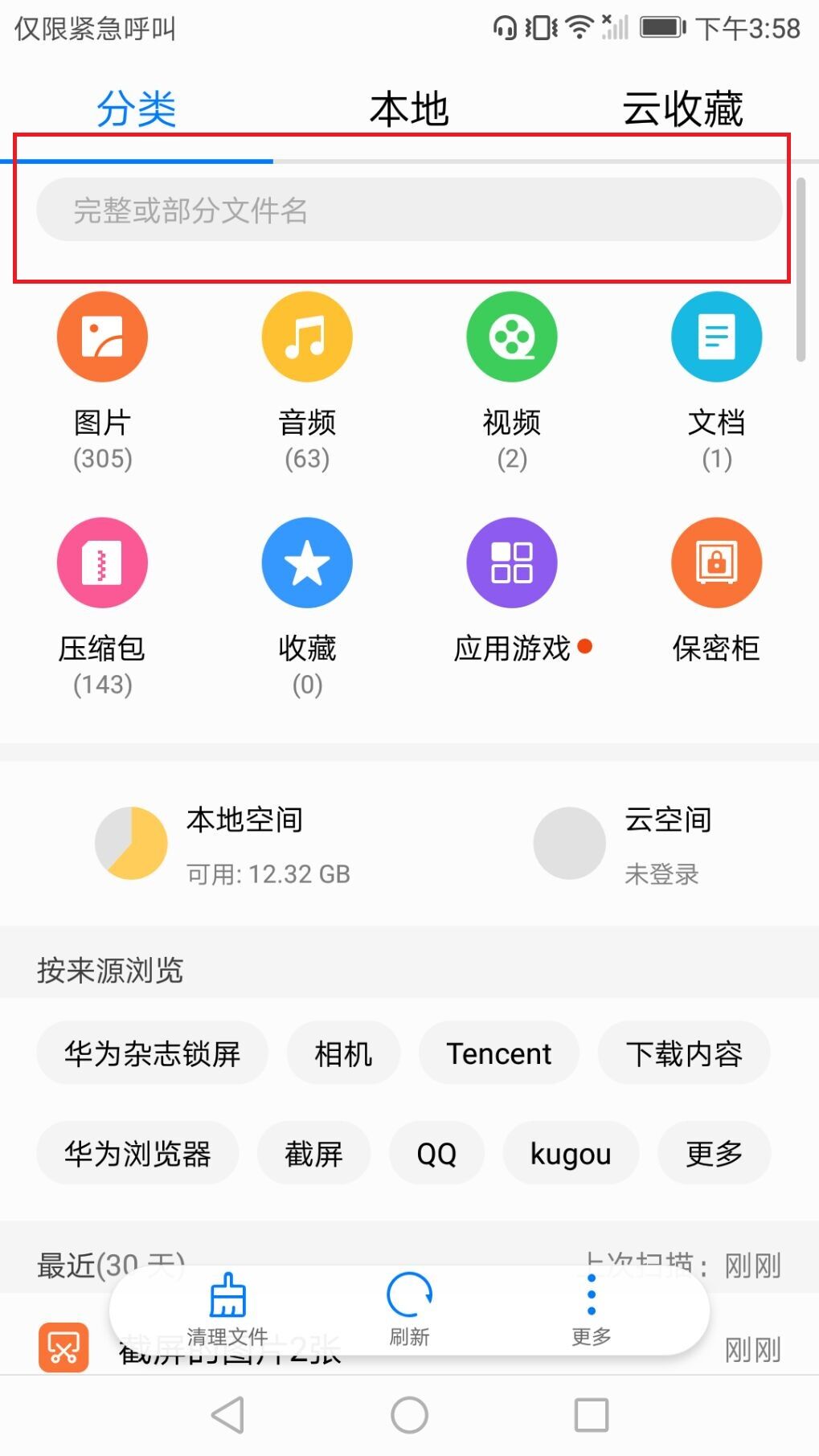Open the 压缩包 (Archives) category icon
The height and width of the screenshot is (1456, 819).
point(101,562)
